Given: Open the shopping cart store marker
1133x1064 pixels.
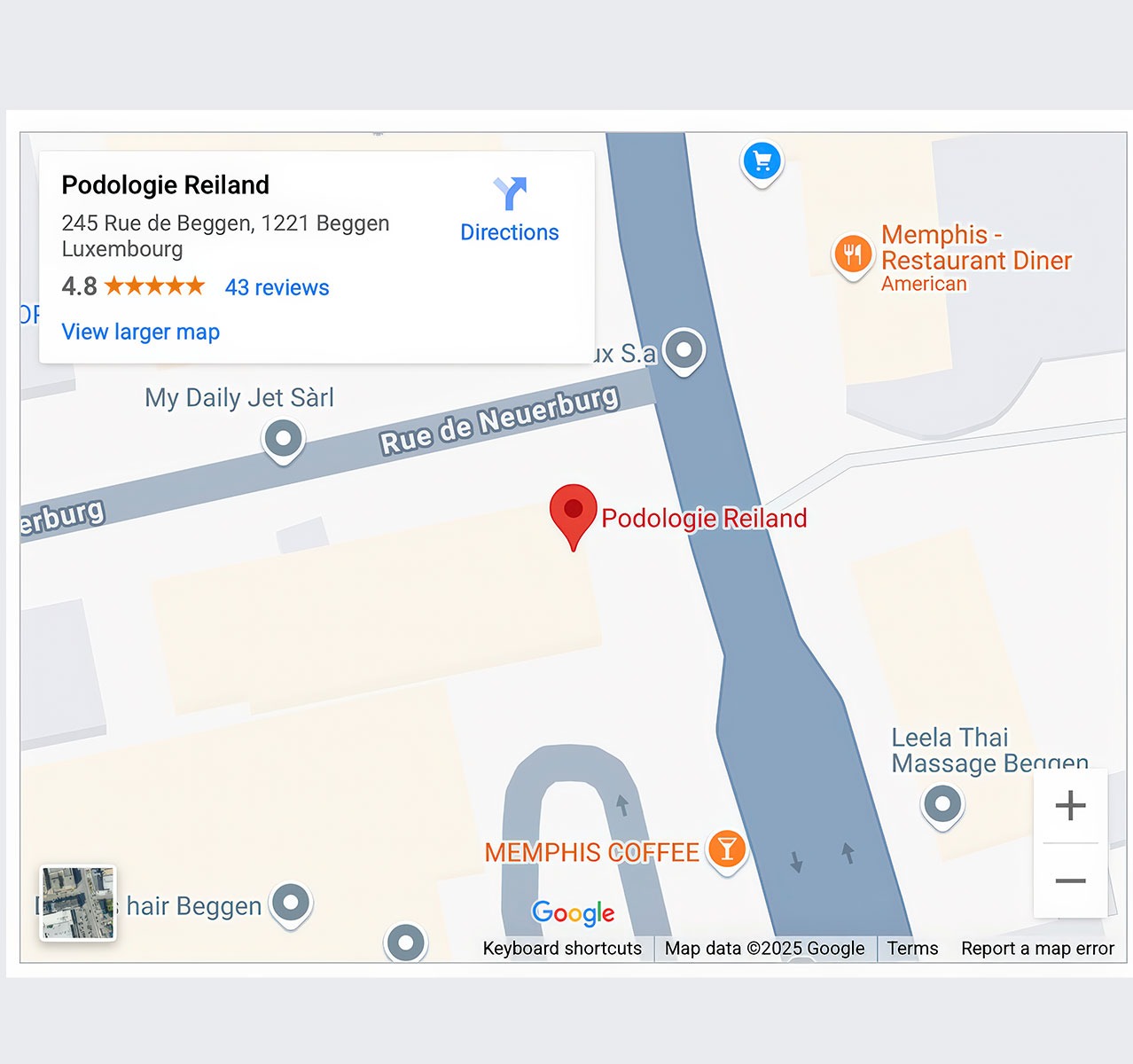Looking at the screenshot, I should pyautogui.click(x=762, y=161).
